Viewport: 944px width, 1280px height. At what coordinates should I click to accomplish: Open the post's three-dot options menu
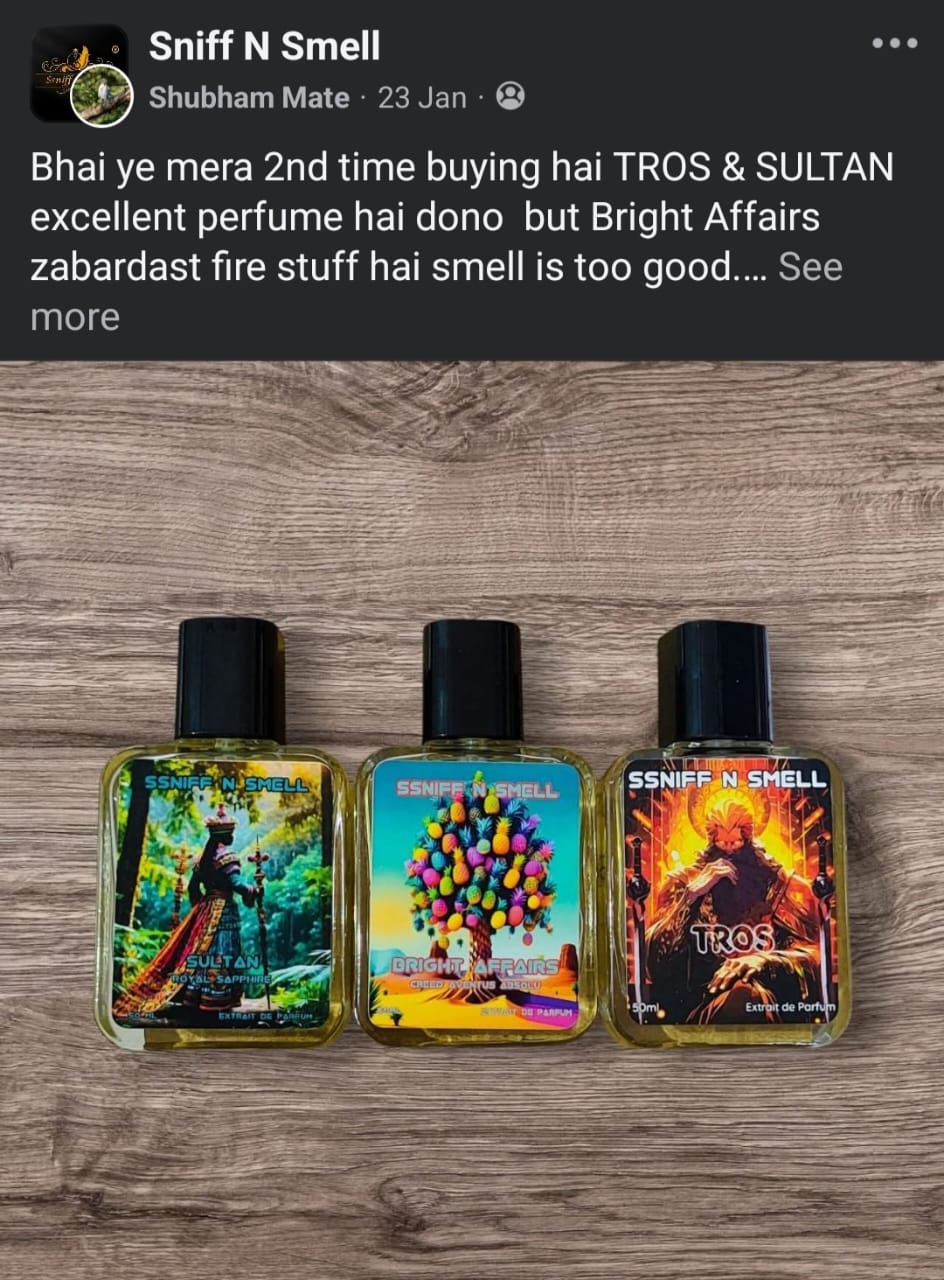pyautogui.click(x=894, y=43)
